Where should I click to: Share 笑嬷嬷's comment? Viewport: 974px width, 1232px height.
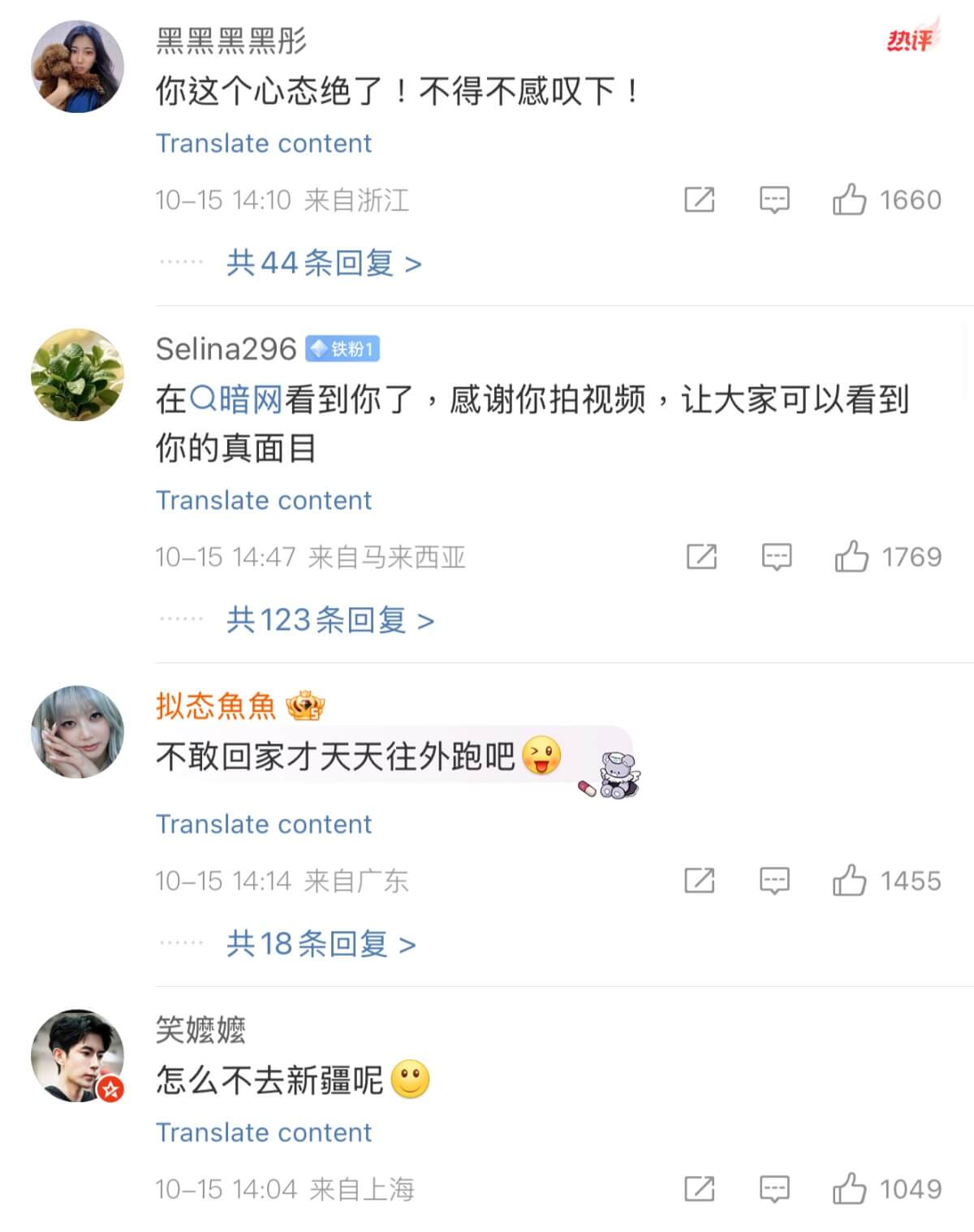(x=699, y=1189)
